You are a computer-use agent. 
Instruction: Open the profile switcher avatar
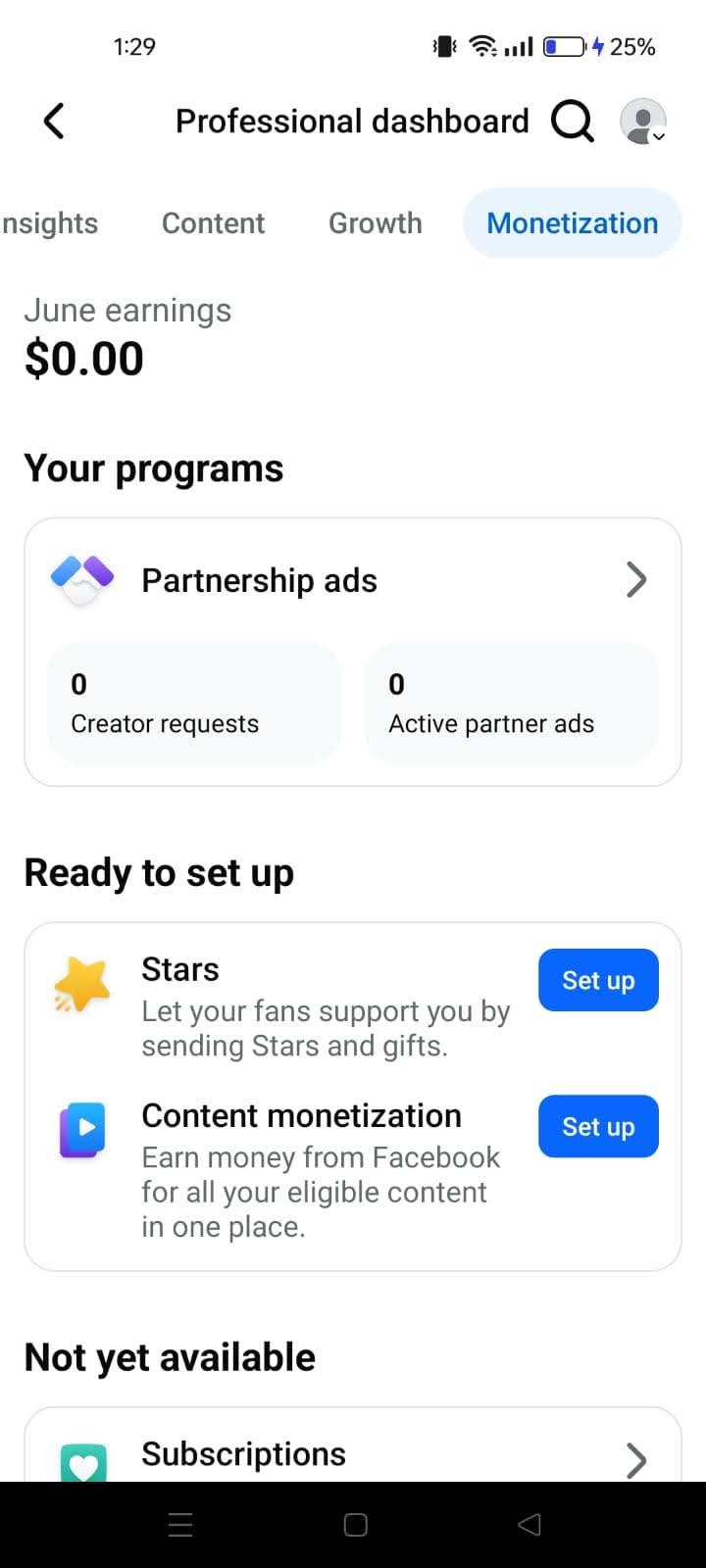643,122
